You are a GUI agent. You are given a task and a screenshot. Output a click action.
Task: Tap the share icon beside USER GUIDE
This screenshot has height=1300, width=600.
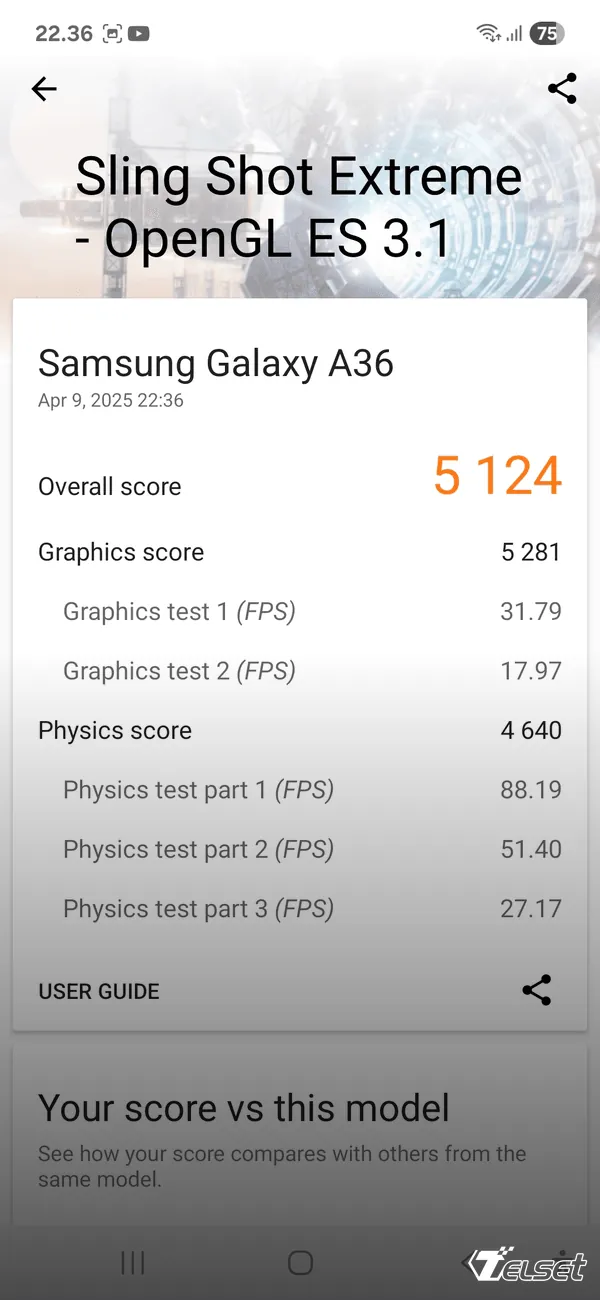(x=537, y=991)
